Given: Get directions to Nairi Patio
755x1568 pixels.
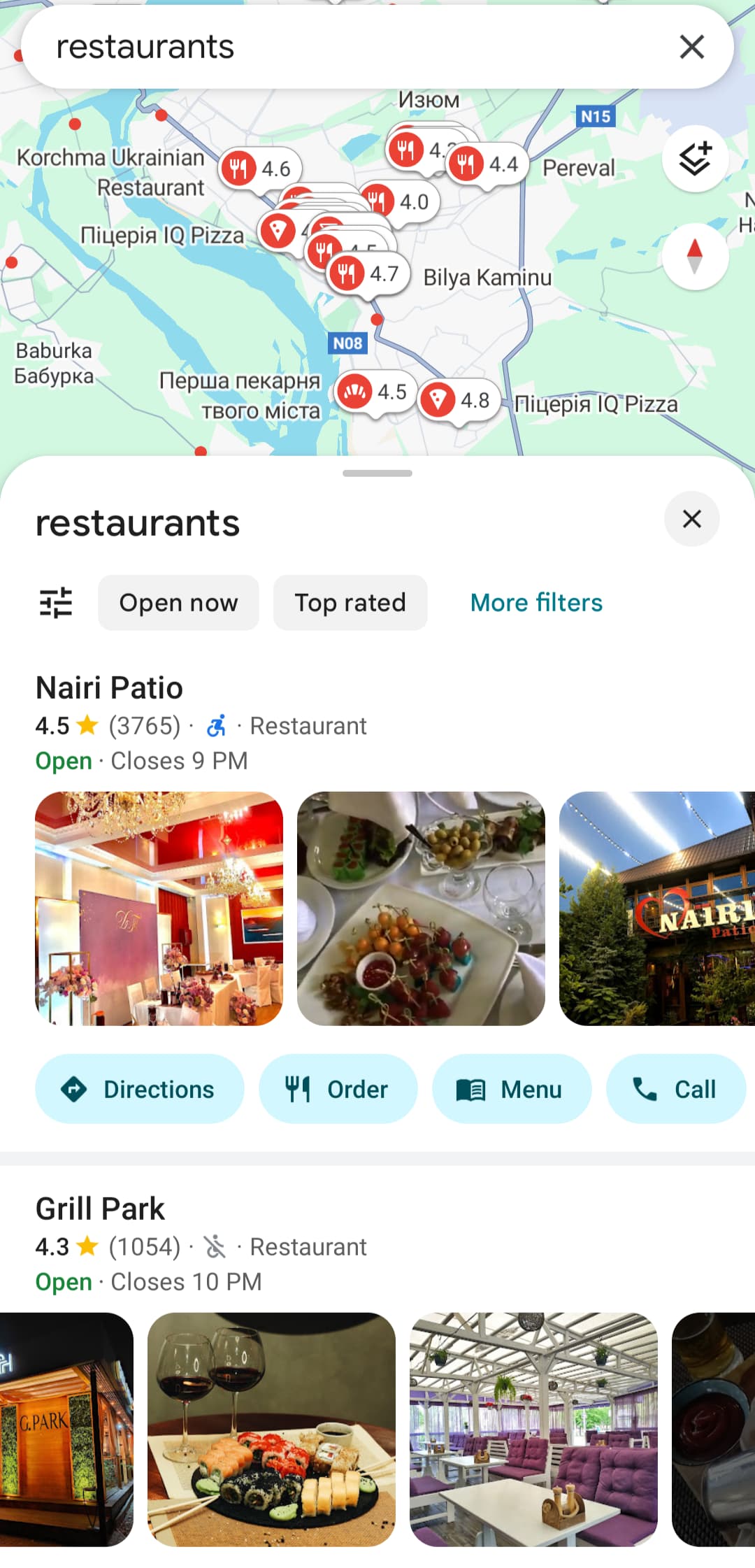Looking at the screenshot, I should tap(140, 1089).
